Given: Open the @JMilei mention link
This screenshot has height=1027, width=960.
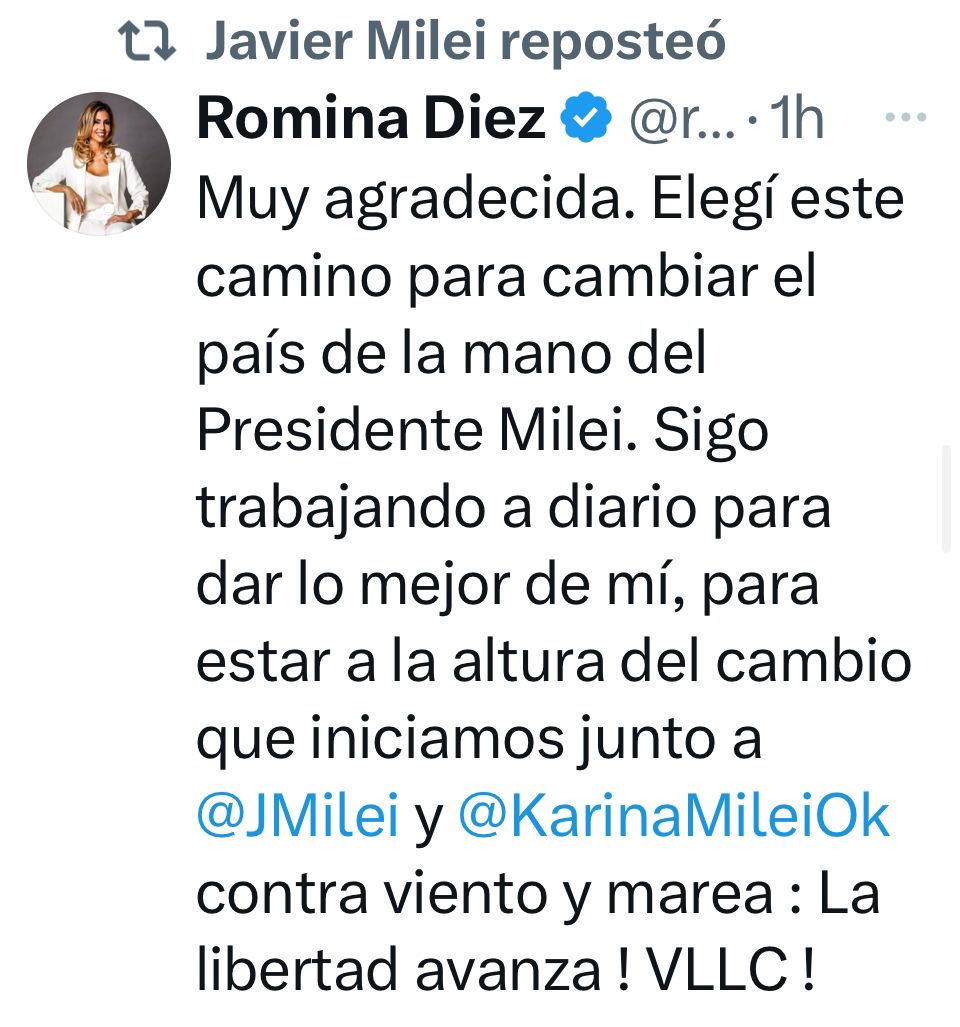Looking at the screenshot, I should tap(298, 819).
